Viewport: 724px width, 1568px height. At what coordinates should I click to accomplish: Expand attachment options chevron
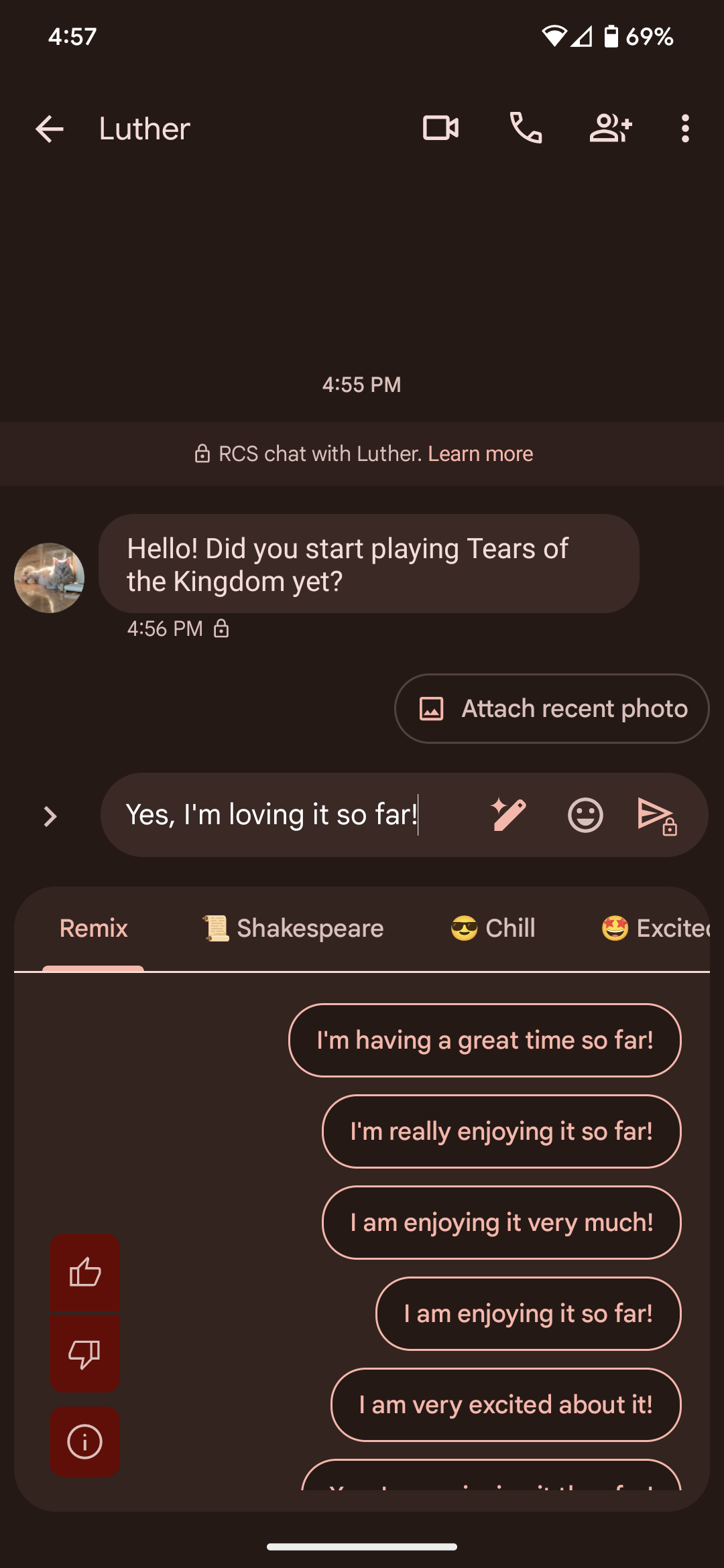pos(50,815)
